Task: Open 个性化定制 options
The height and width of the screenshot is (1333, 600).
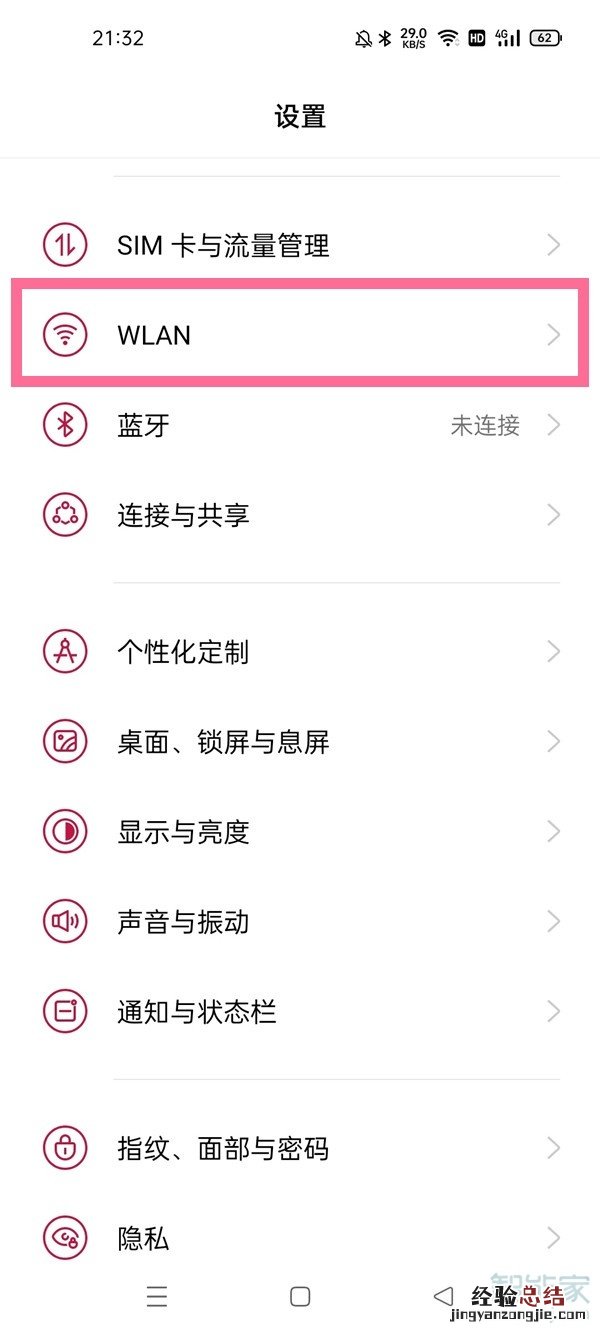Action: click(300, 653)
